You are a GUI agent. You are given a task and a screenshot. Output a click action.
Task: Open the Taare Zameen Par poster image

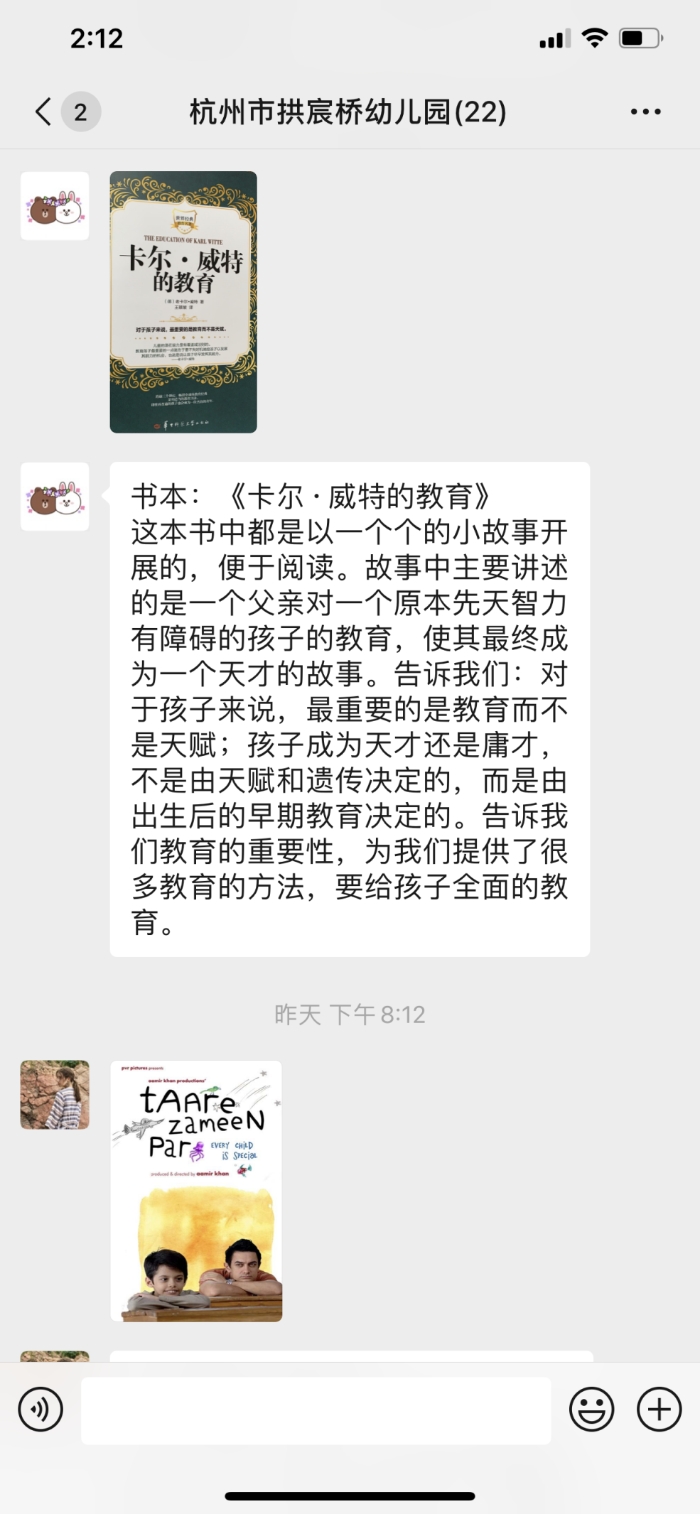click(196, 1191)
